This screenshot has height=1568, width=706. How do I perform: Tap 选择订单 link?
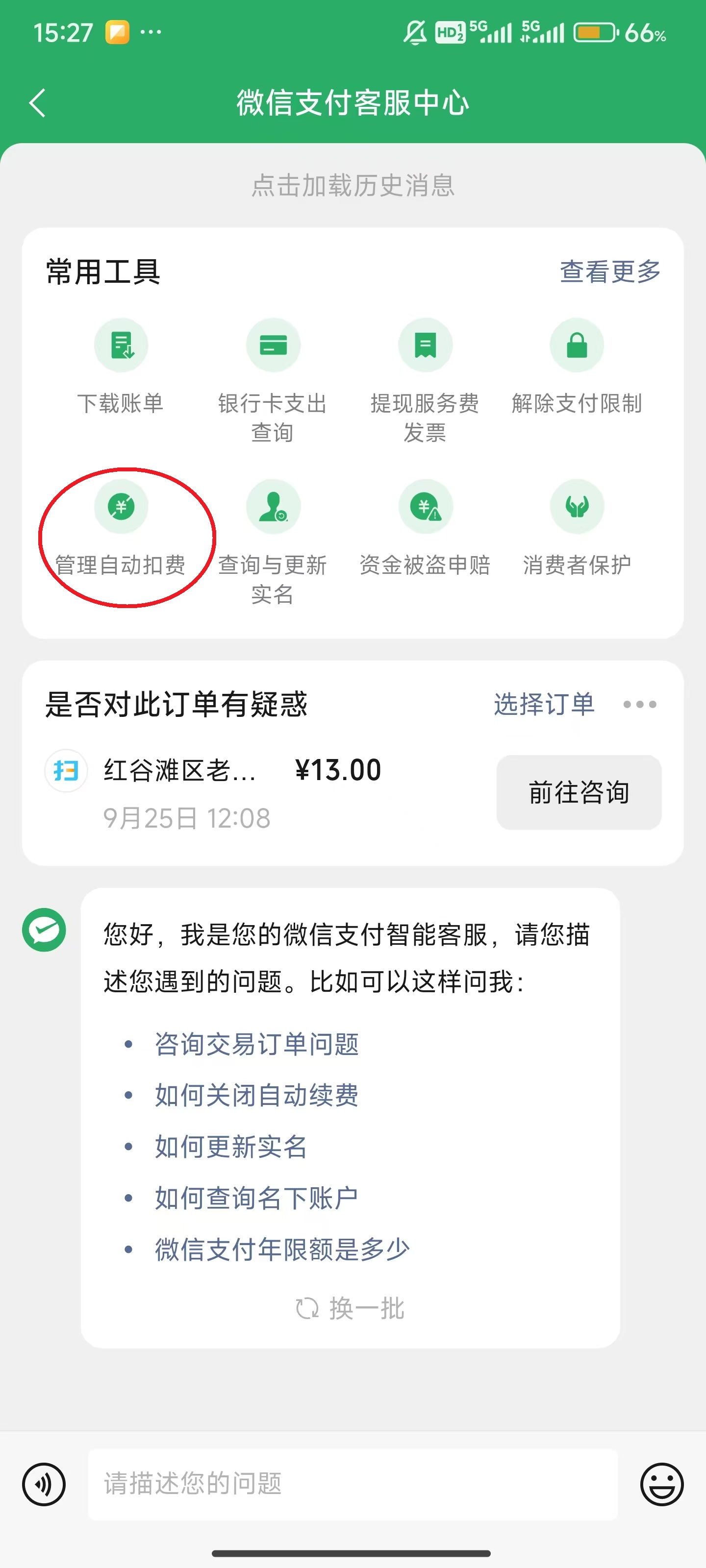click(x=543, y=704)
